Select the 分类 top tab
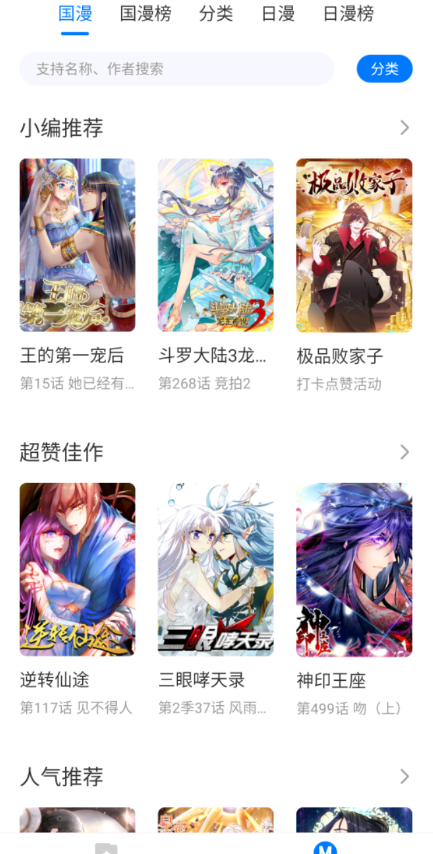 [216, 14]
